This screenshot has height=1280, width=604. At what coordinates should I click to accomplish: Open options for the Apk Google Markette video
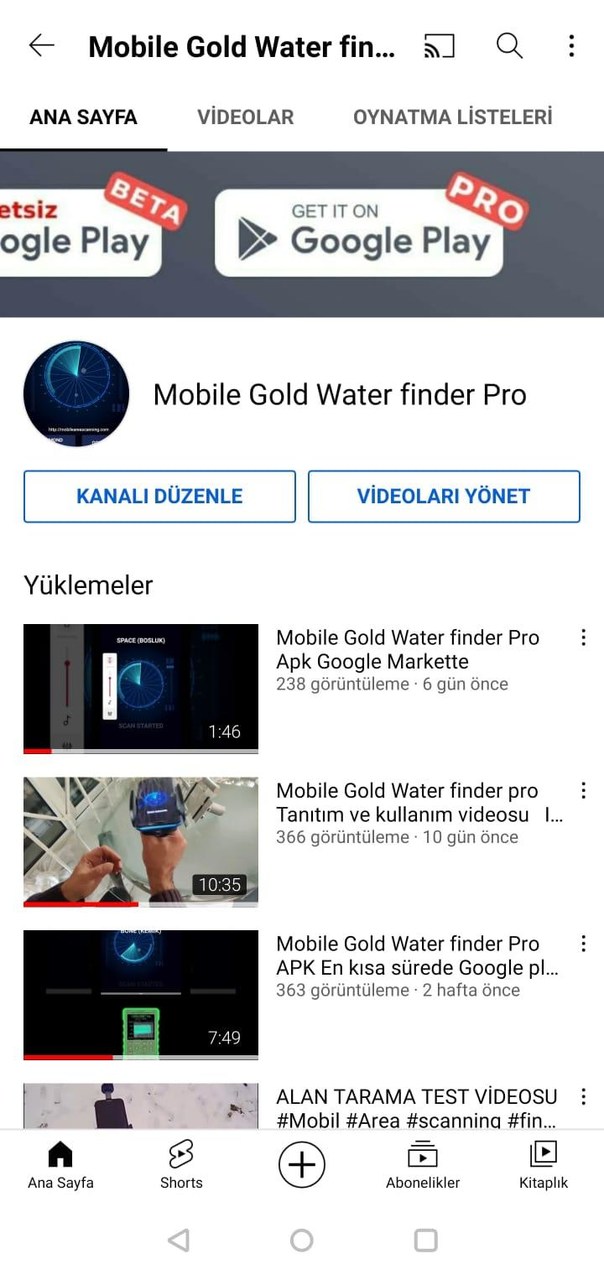click(x=583, y=638)
